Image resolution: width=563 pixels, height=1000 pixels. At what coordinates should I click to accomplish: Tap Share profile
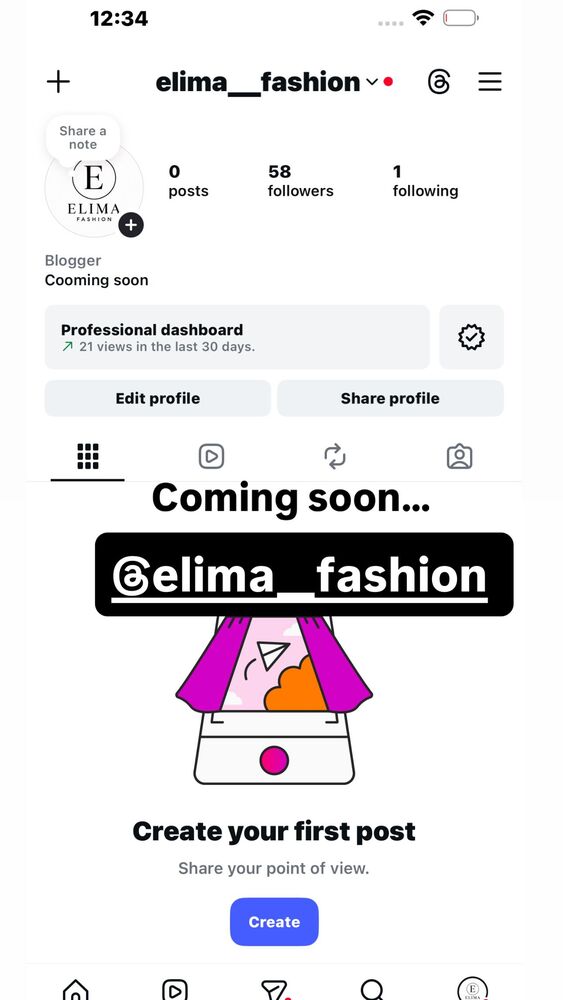point(390,399)
